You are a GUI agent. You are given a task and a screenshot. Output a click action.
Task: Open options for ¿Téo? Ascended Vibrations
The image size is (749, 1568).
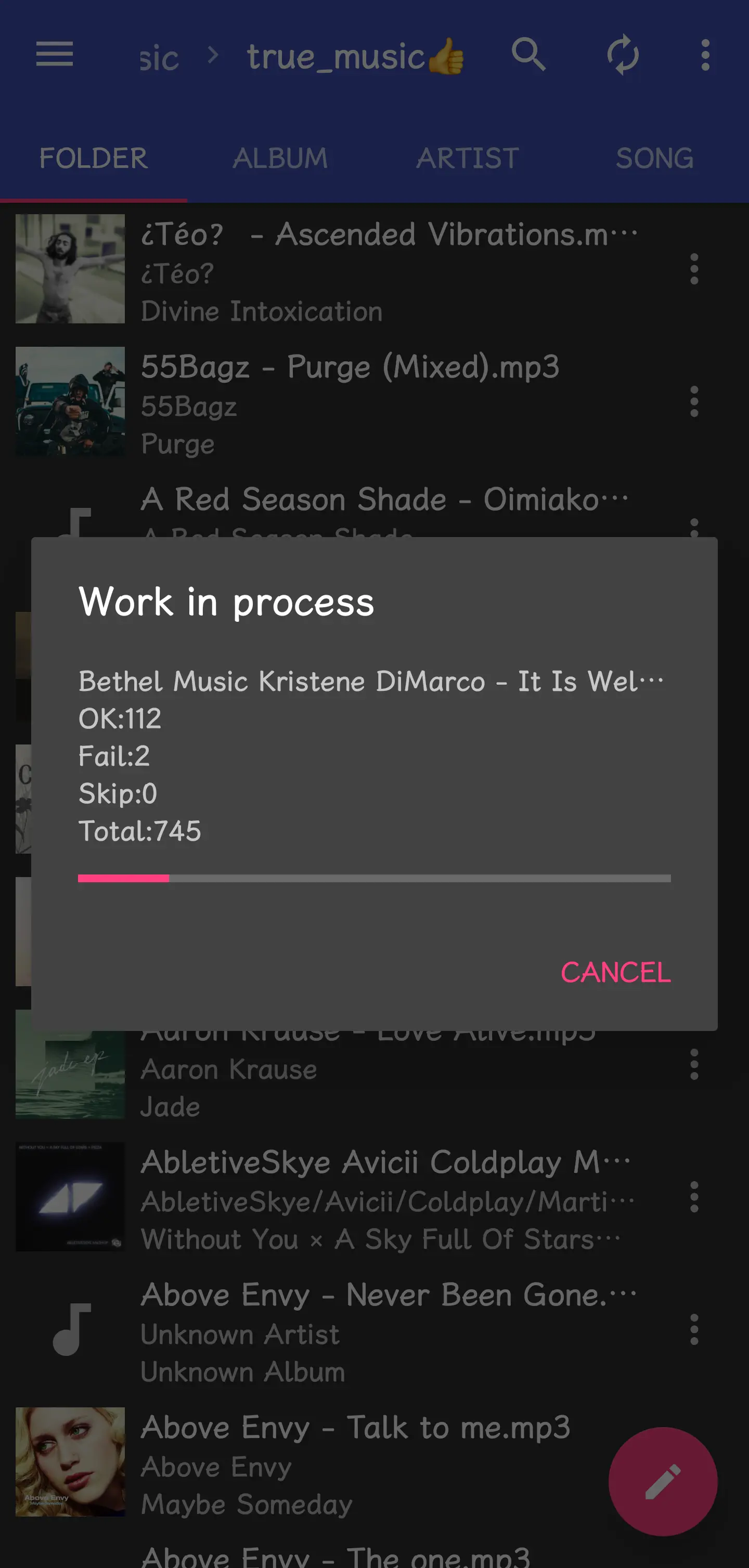[694, 269]
